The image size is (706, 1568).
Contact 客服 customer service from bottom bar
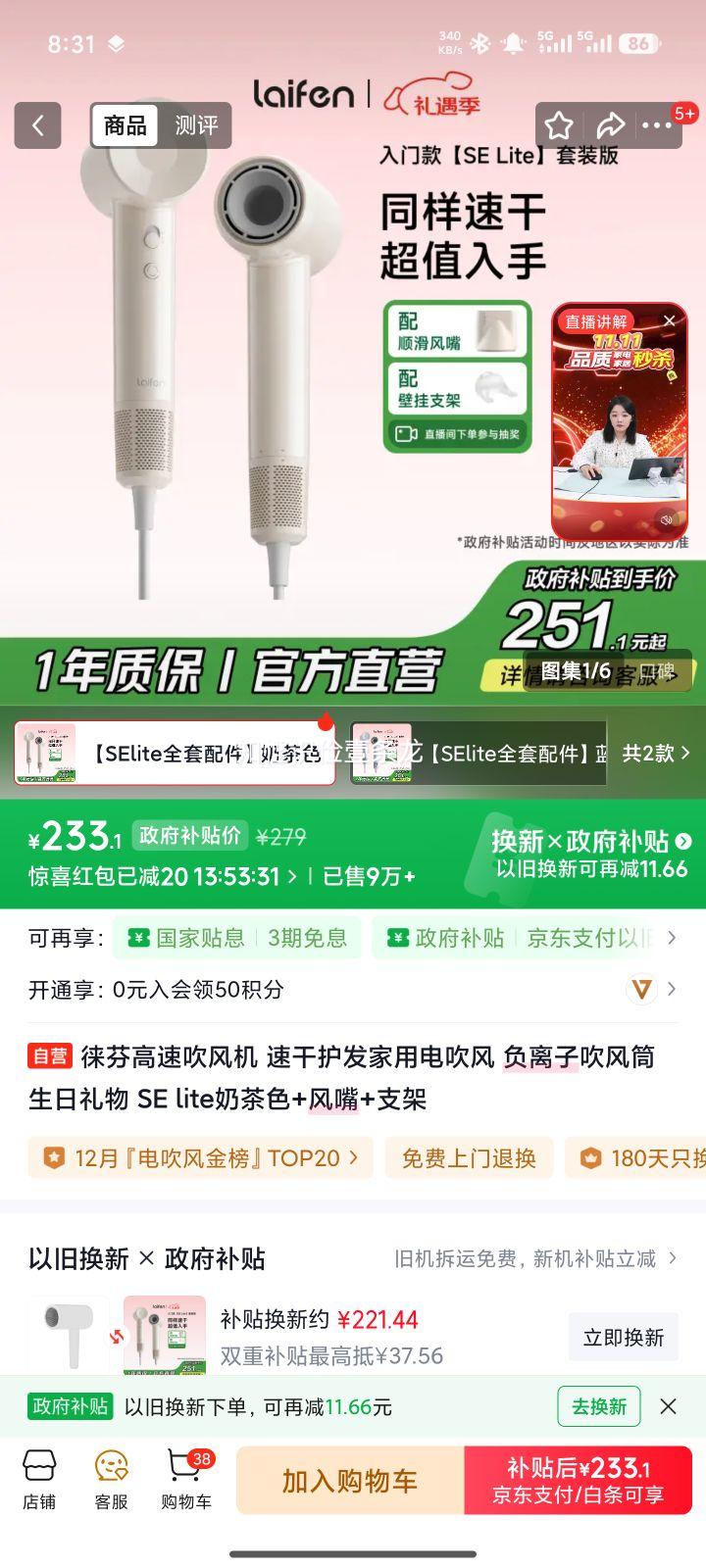click(110, 1480)
